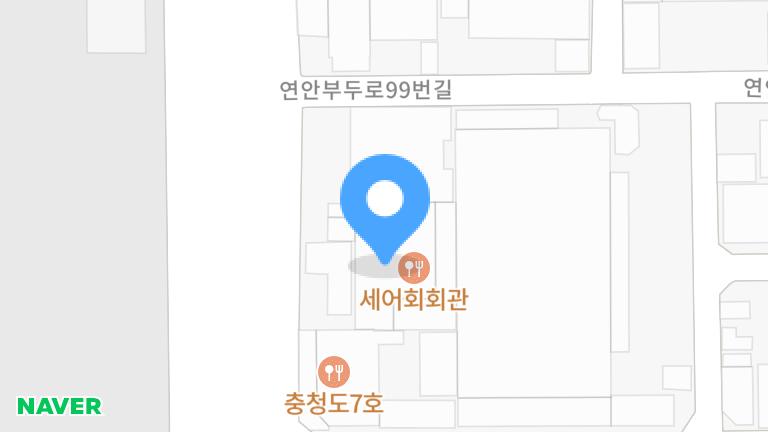Open the 세어회회관 restaurant marker
The width and height of the screenshot is (768, 432).
tap(414, 268)
